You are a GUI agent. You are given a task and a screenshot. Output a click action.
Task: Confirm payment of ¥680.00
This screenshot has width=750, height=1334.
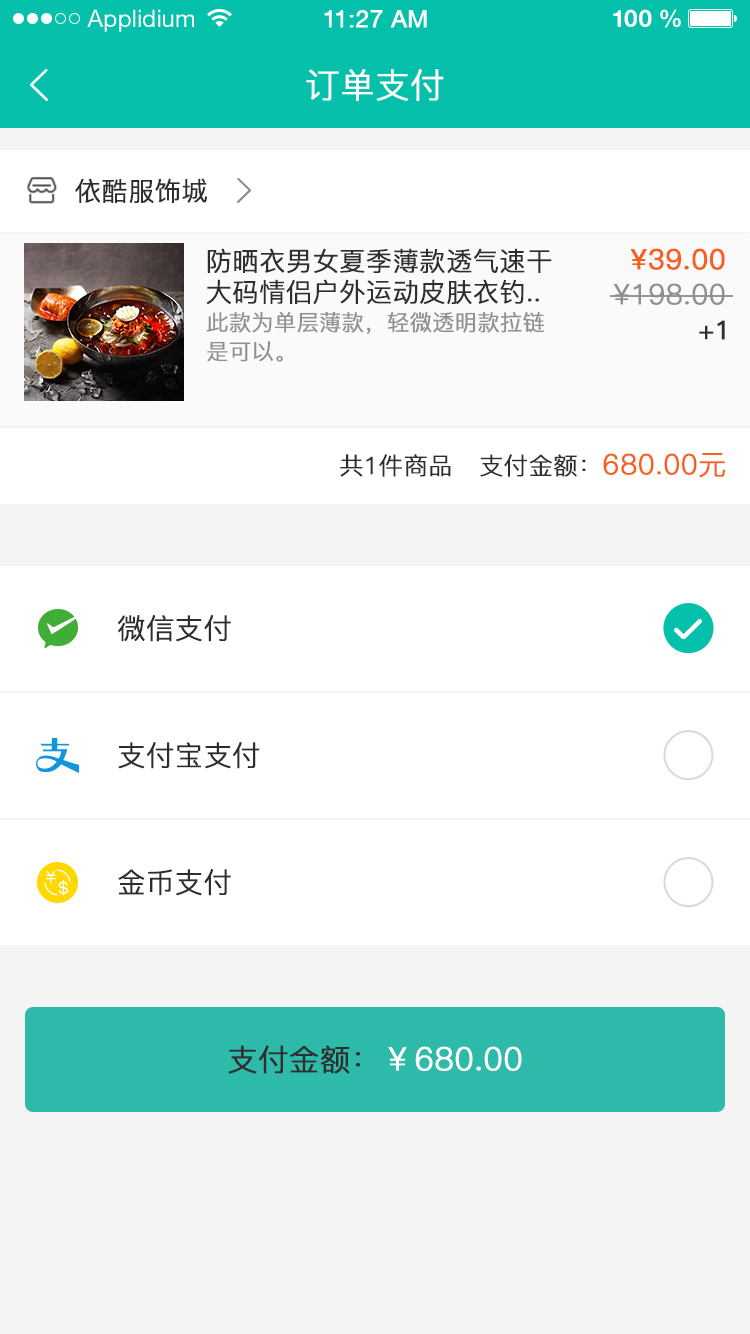[x=375, y=1059]
